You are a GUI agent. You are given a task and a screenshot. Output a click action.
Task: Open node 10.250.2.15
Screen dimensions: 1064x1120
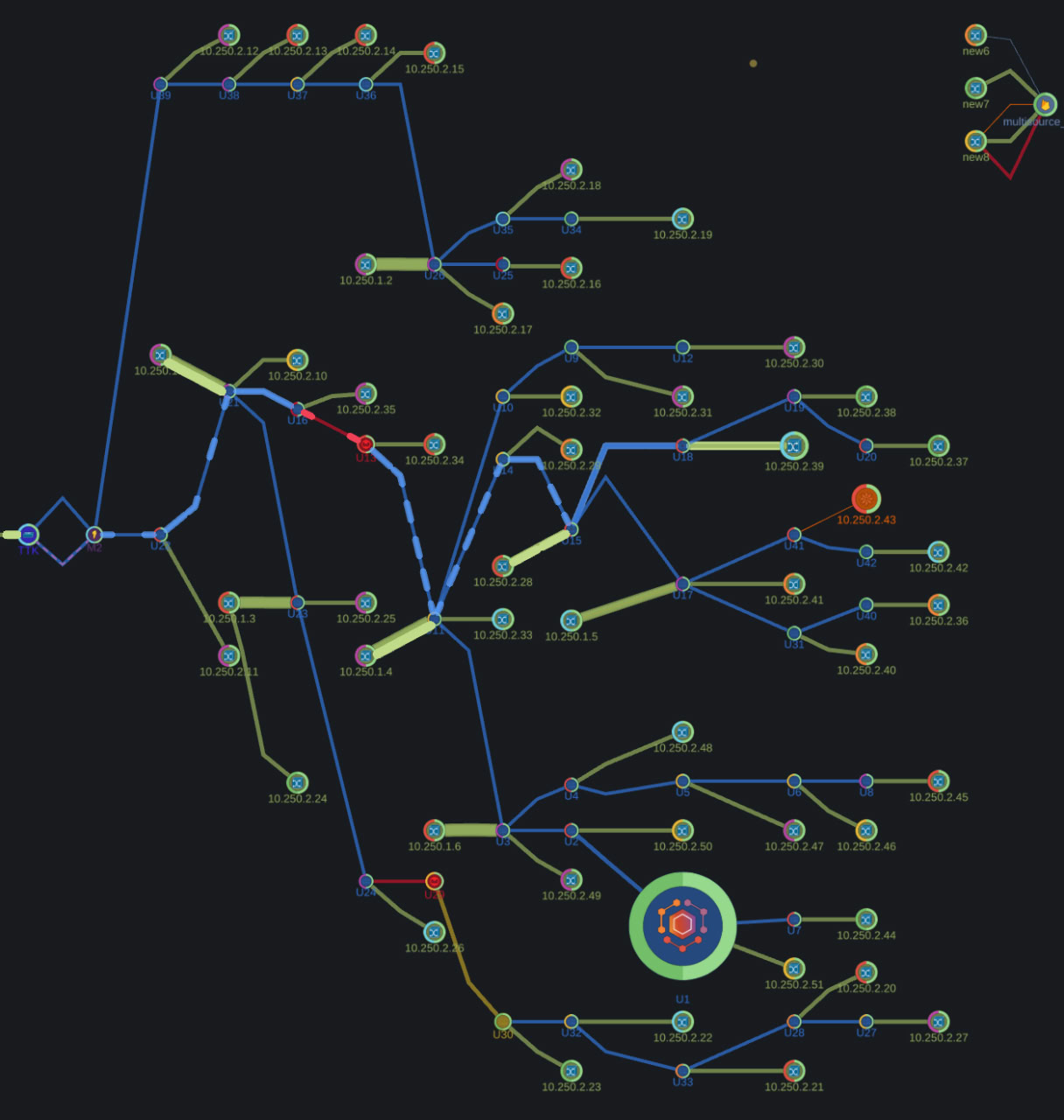tap(434, 52)
